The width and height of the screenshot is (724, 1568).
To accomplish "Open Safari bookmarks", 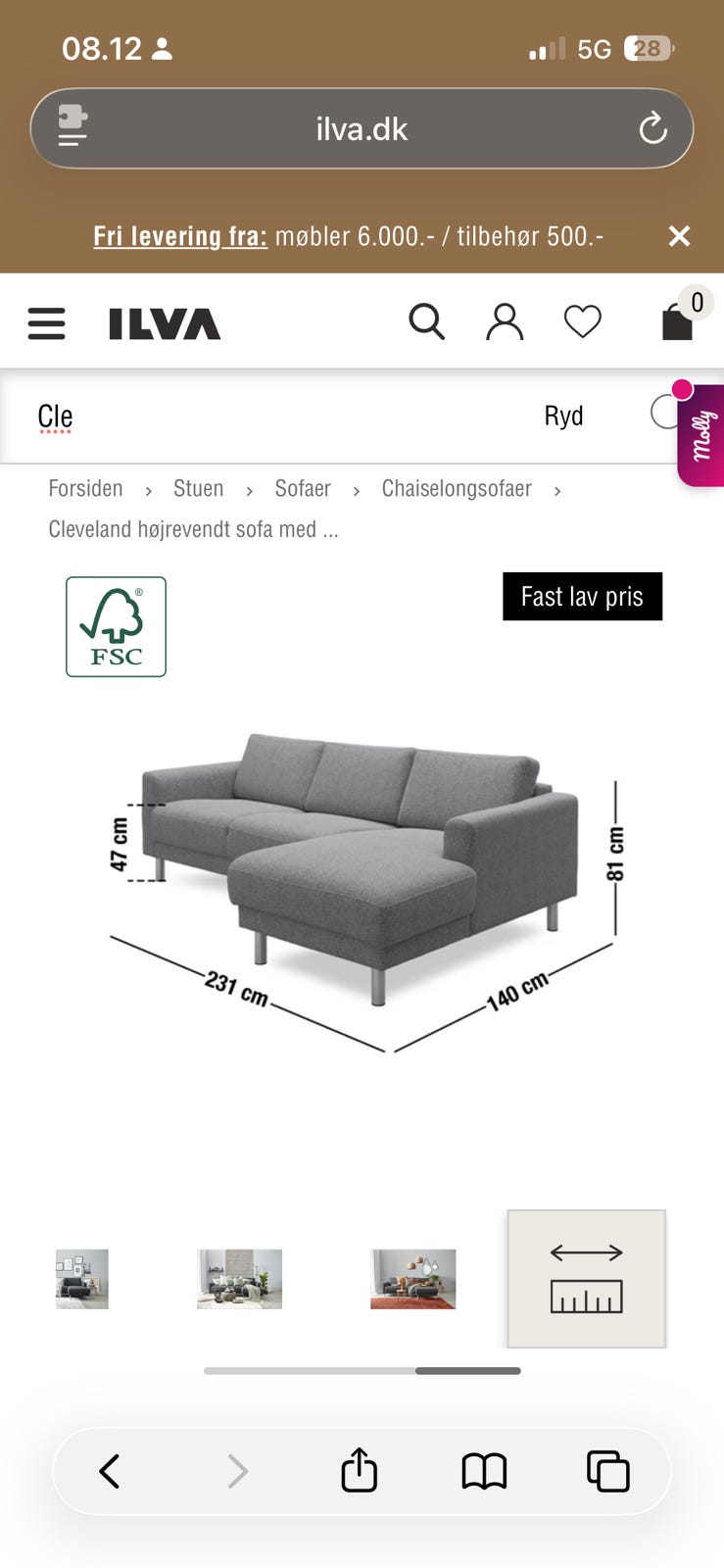I will click(484, 1471).
